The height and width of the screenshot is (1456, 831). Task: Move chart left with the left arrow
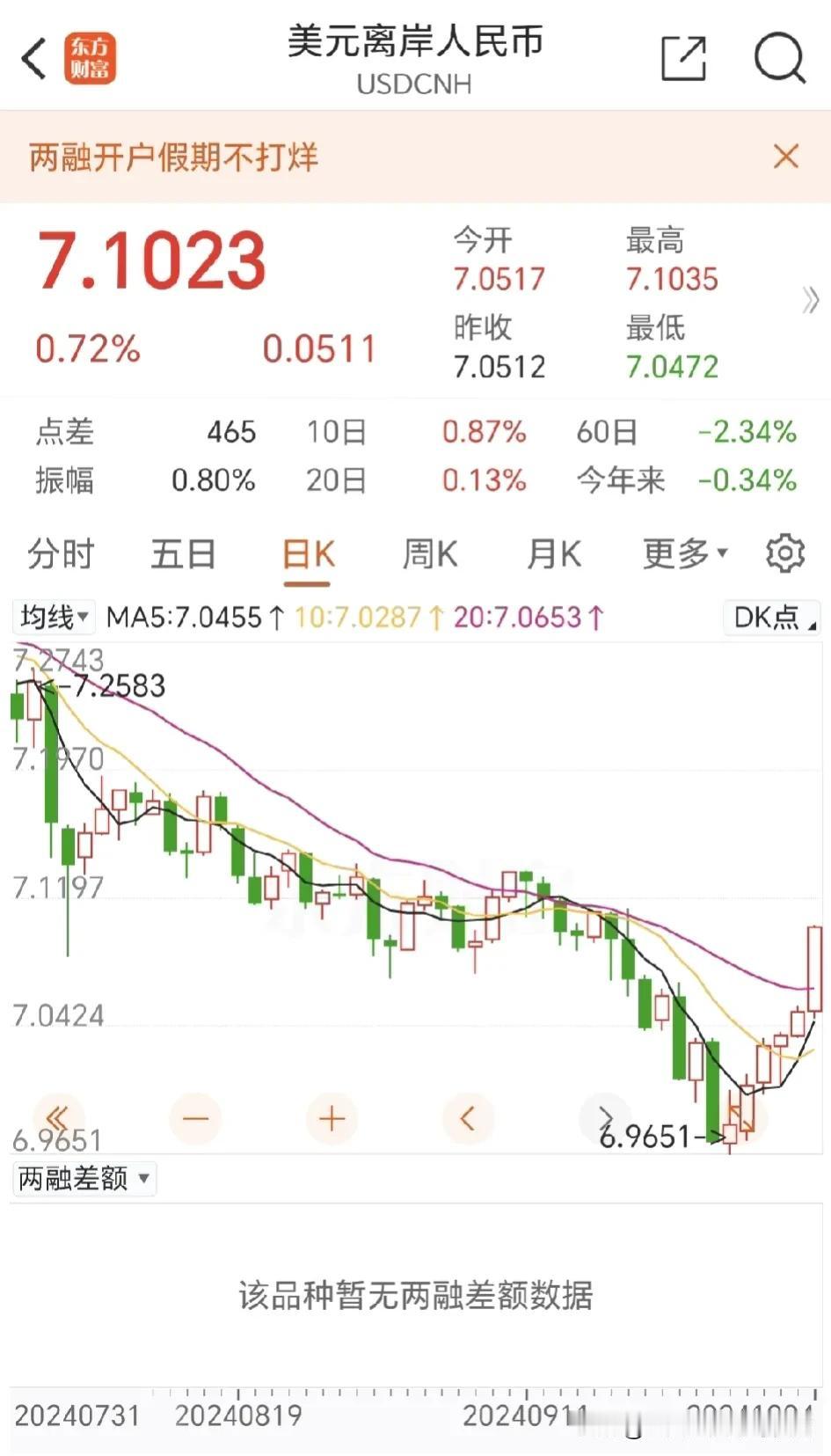[x=469, y=1118]
